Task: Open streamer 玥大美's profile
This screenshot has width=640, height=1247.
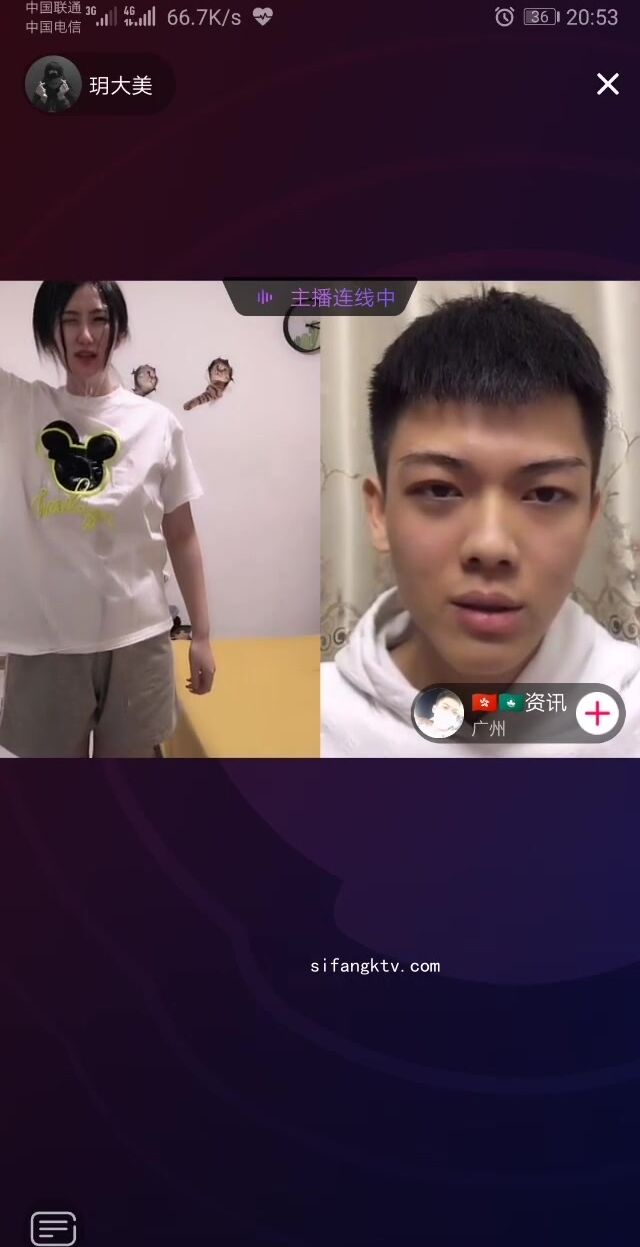Action: (x=54, y=84)
